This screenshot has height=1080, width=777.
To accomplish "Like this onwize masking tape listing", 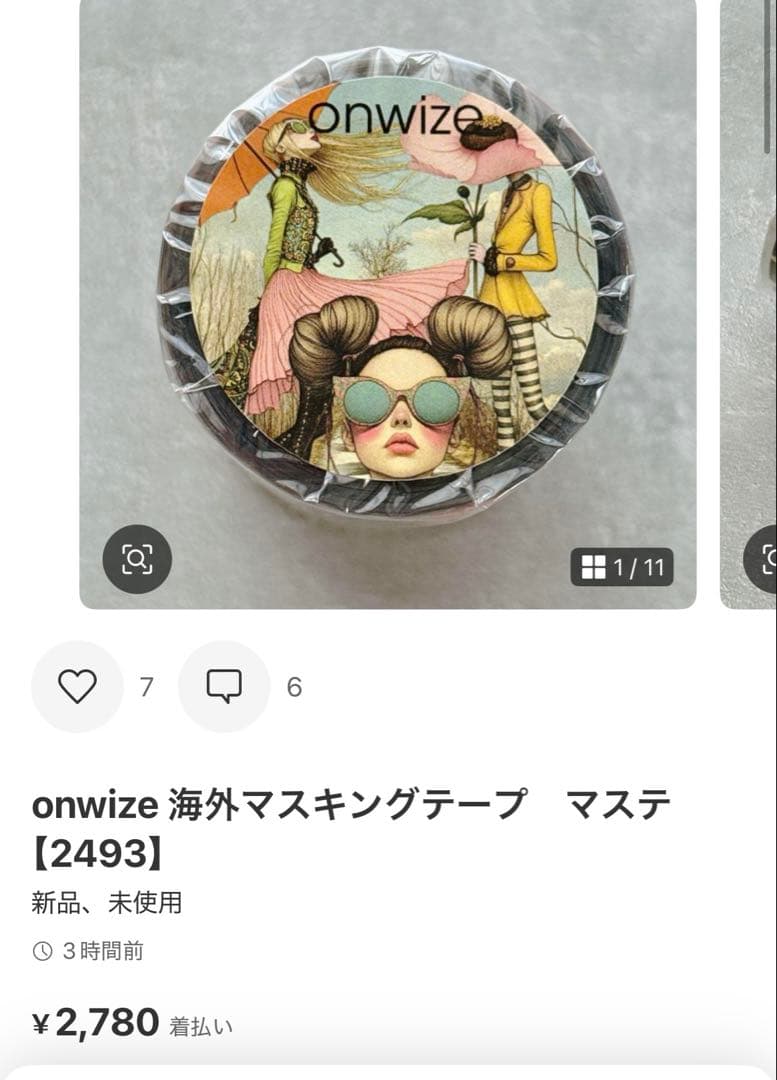I will click(x=77, y=686).
